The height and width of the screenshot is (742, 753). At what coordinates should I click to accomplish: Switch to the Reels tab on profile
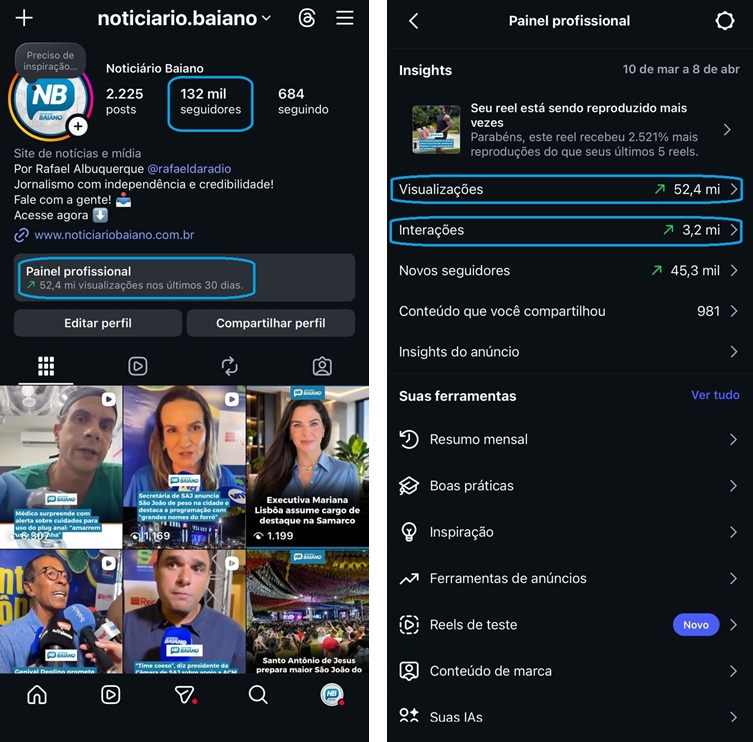point(138,366)
